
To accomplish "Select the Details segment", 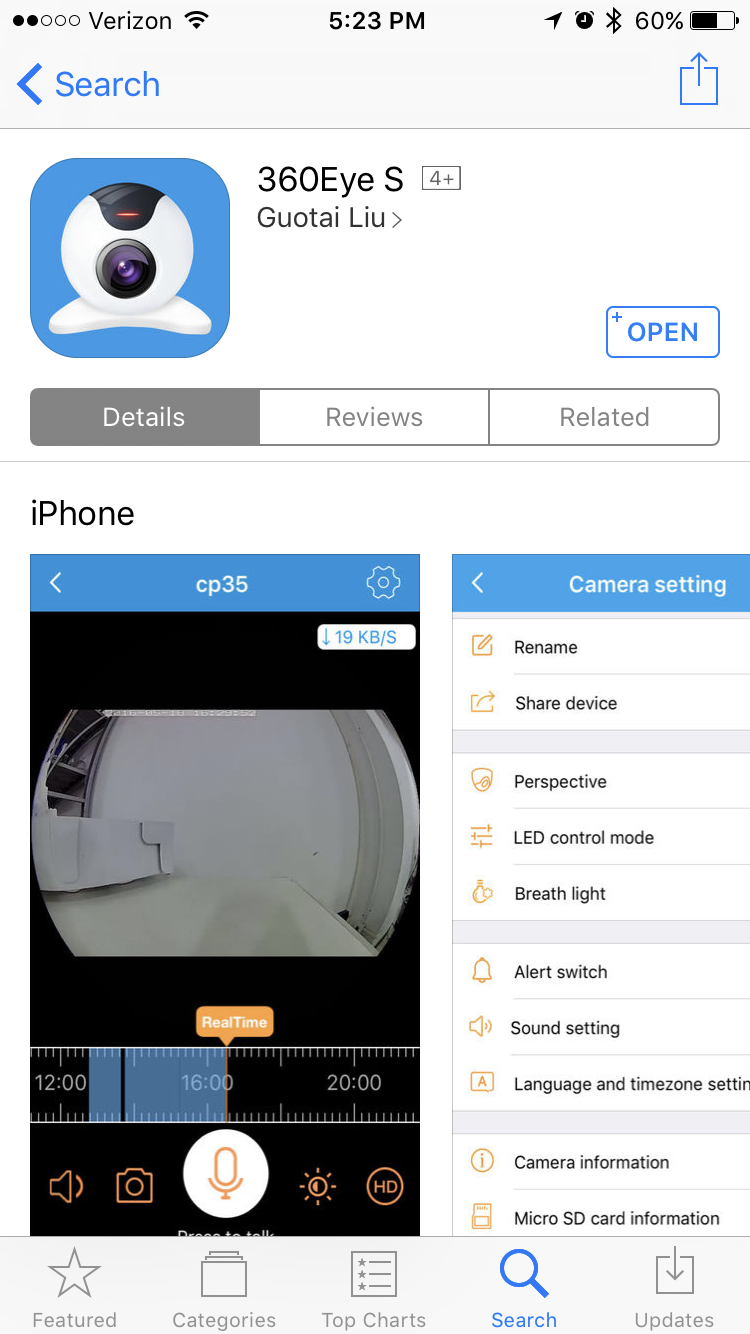I will [145, 417].
